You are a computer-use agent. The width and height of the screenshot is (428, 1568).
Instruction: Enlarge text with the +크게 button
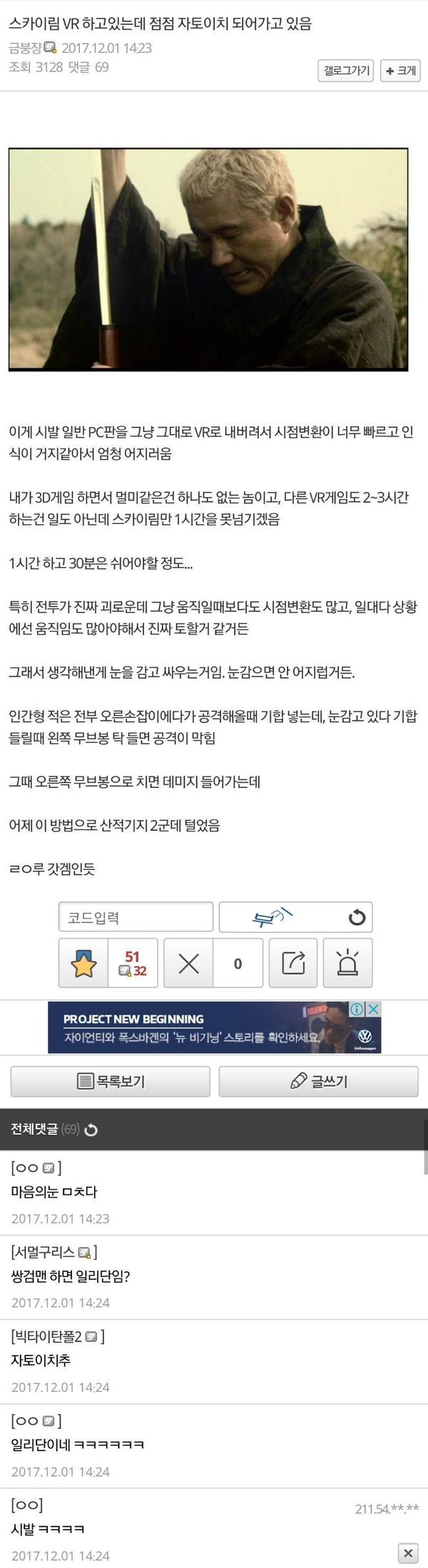point(400,71)
